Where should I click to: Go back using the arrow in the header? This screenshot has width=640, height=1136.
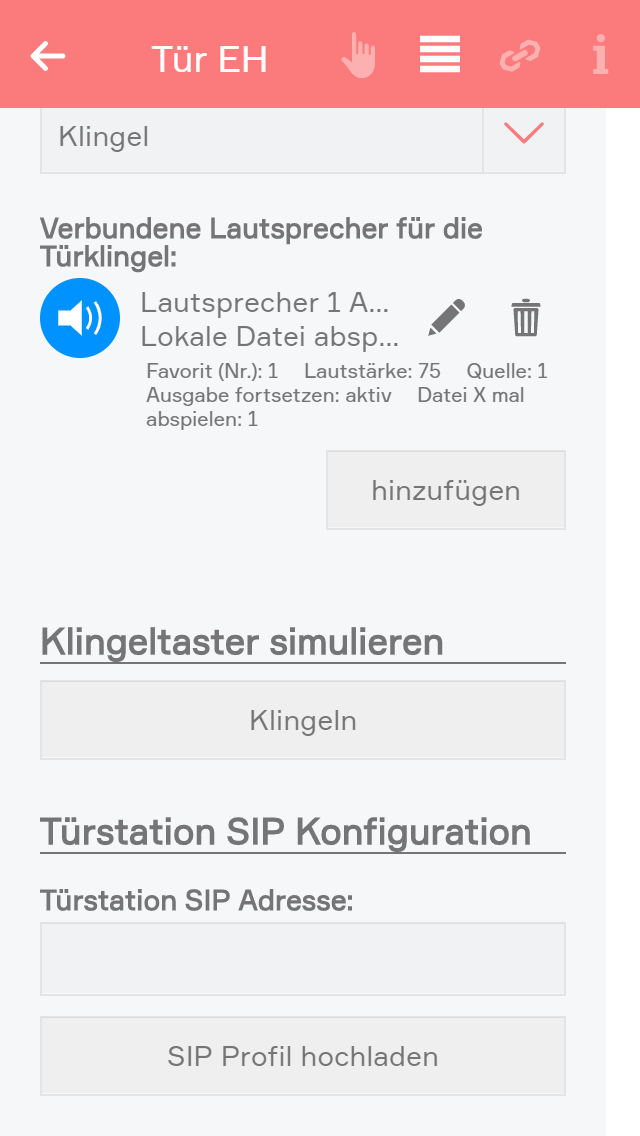point(48,56)
